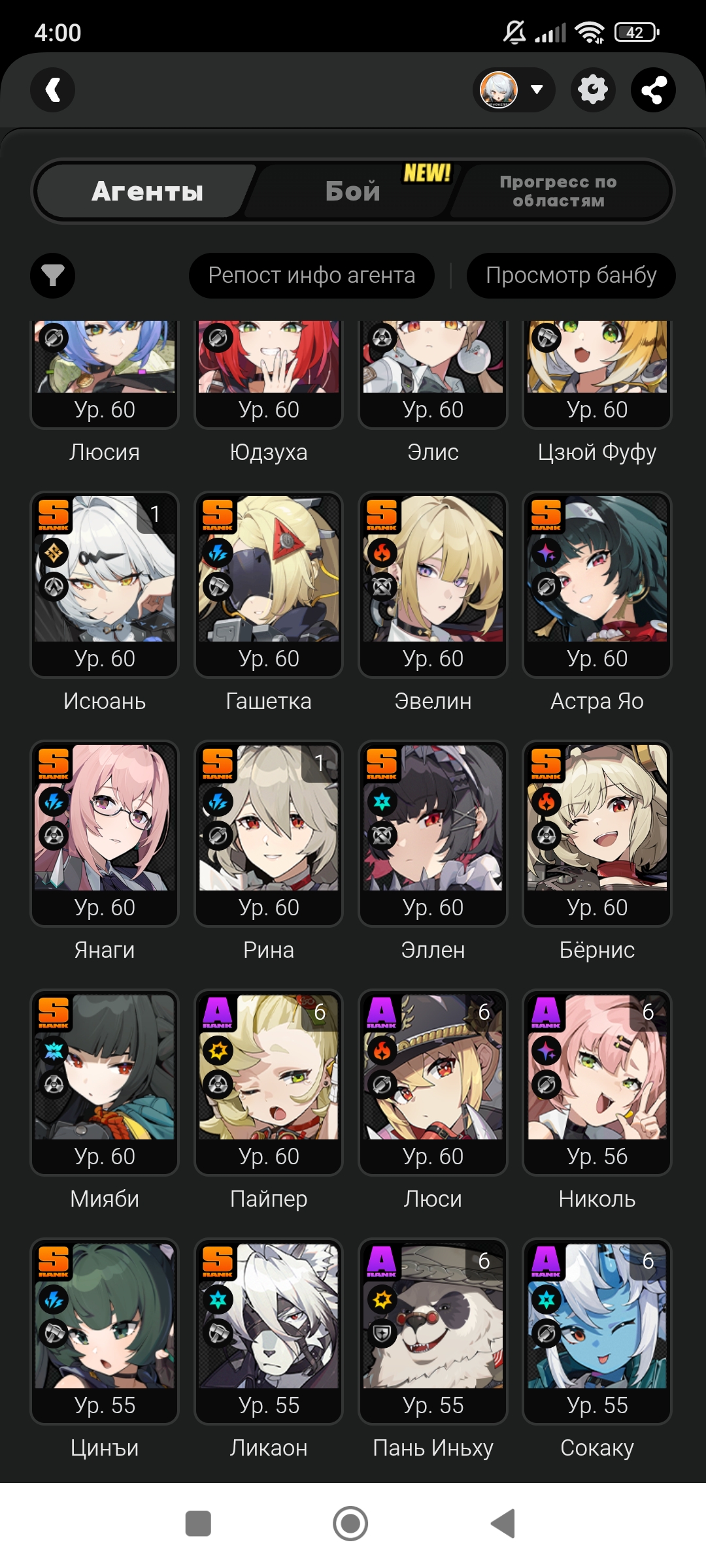Open agent card Пань Иньху
This screenshot has width=706, height=1568.
433,1331
